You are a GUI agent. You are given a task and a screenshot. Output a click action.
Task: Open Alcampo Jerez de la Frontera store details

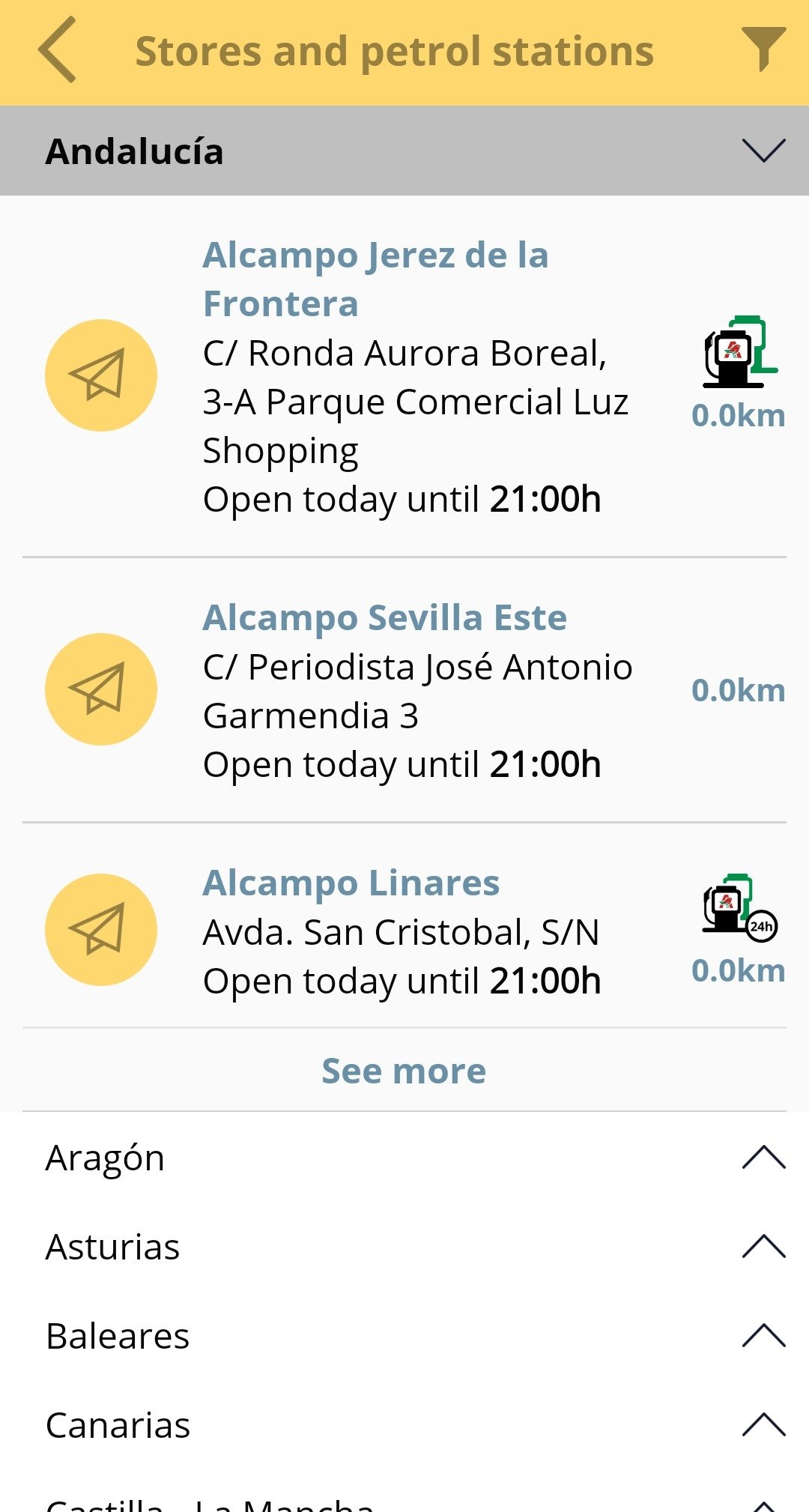[x=376, y=279]
